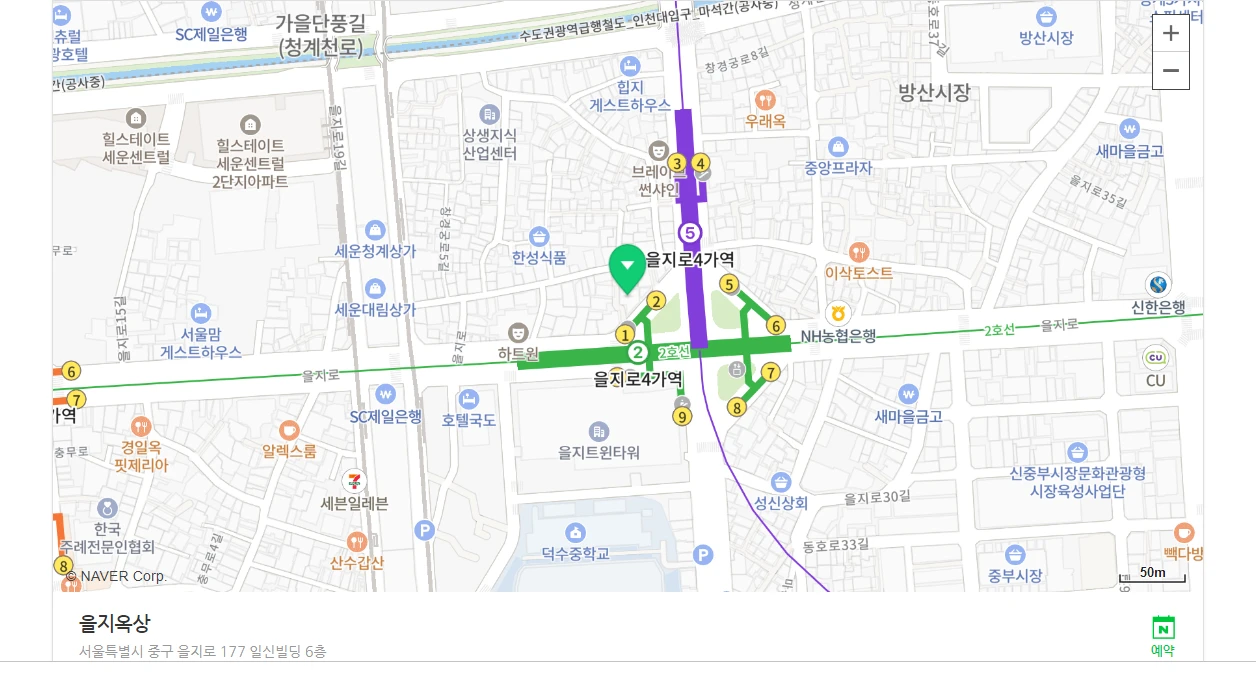Open the 세운청계상가 marker
Screen dimensions: 1256x682
point(375,231)
